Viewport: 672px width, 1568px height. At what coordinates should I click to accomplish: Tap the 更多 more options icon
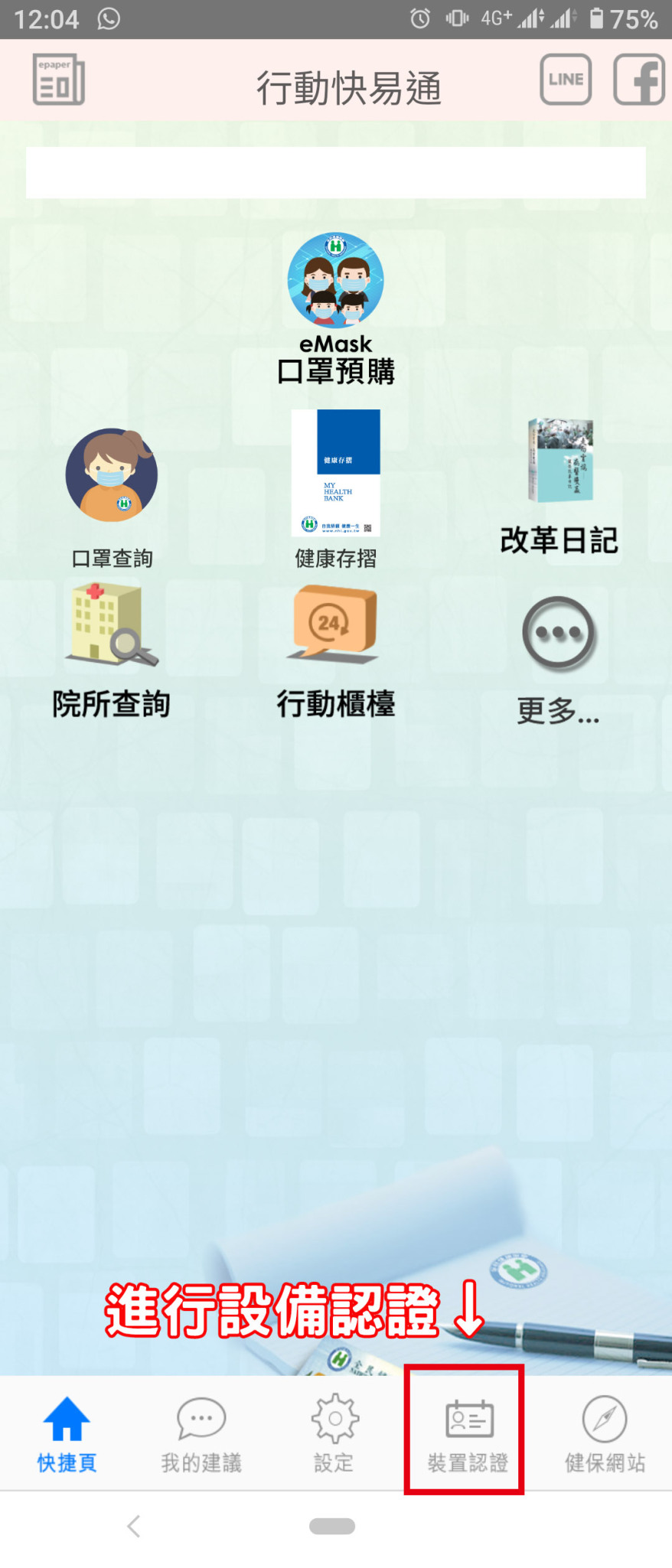(x=559, y=634)
